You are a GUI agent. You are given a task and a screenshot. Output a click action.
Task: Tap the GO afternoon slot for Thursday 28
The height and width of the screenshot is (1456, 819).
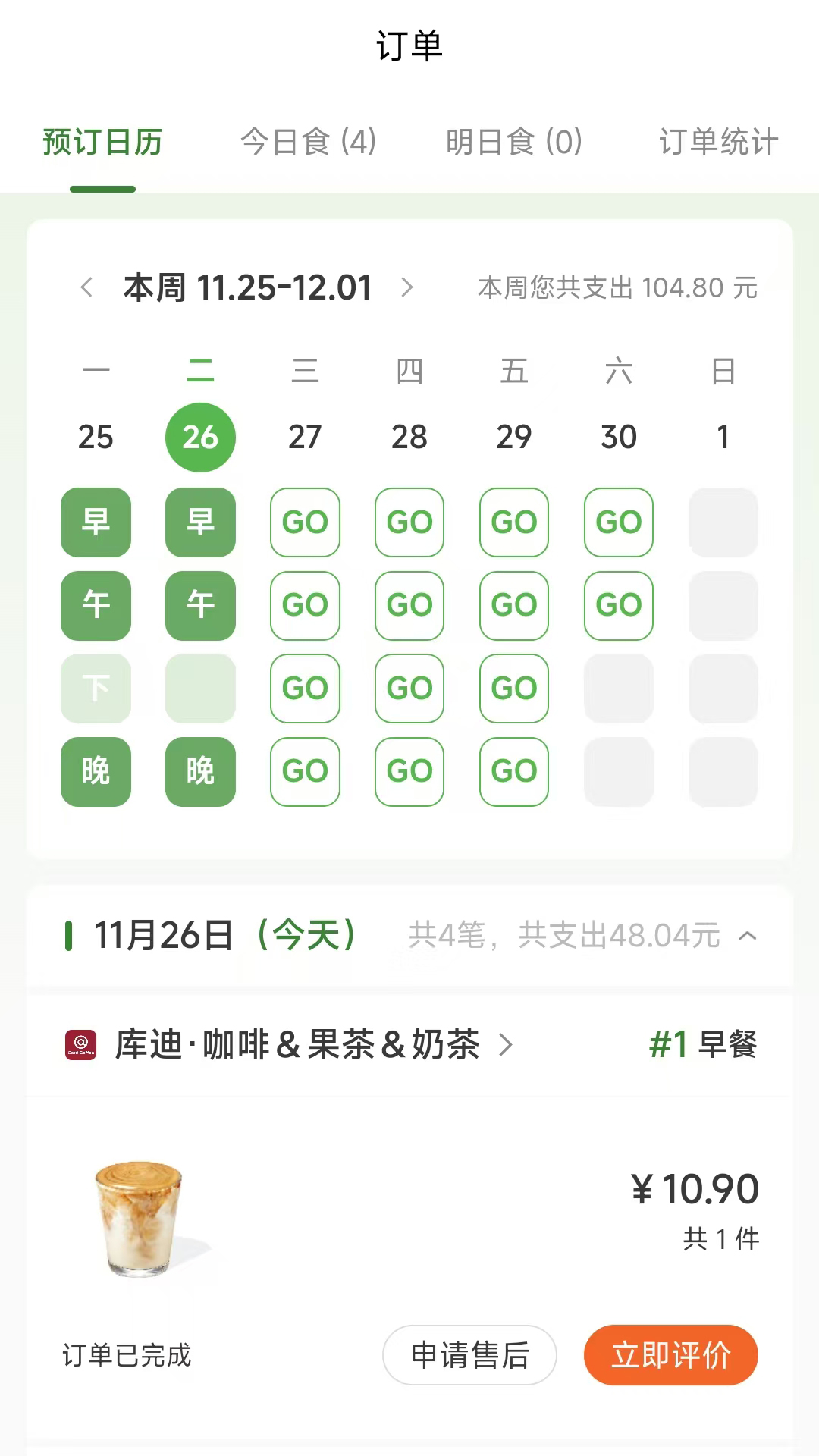point(409,688)
